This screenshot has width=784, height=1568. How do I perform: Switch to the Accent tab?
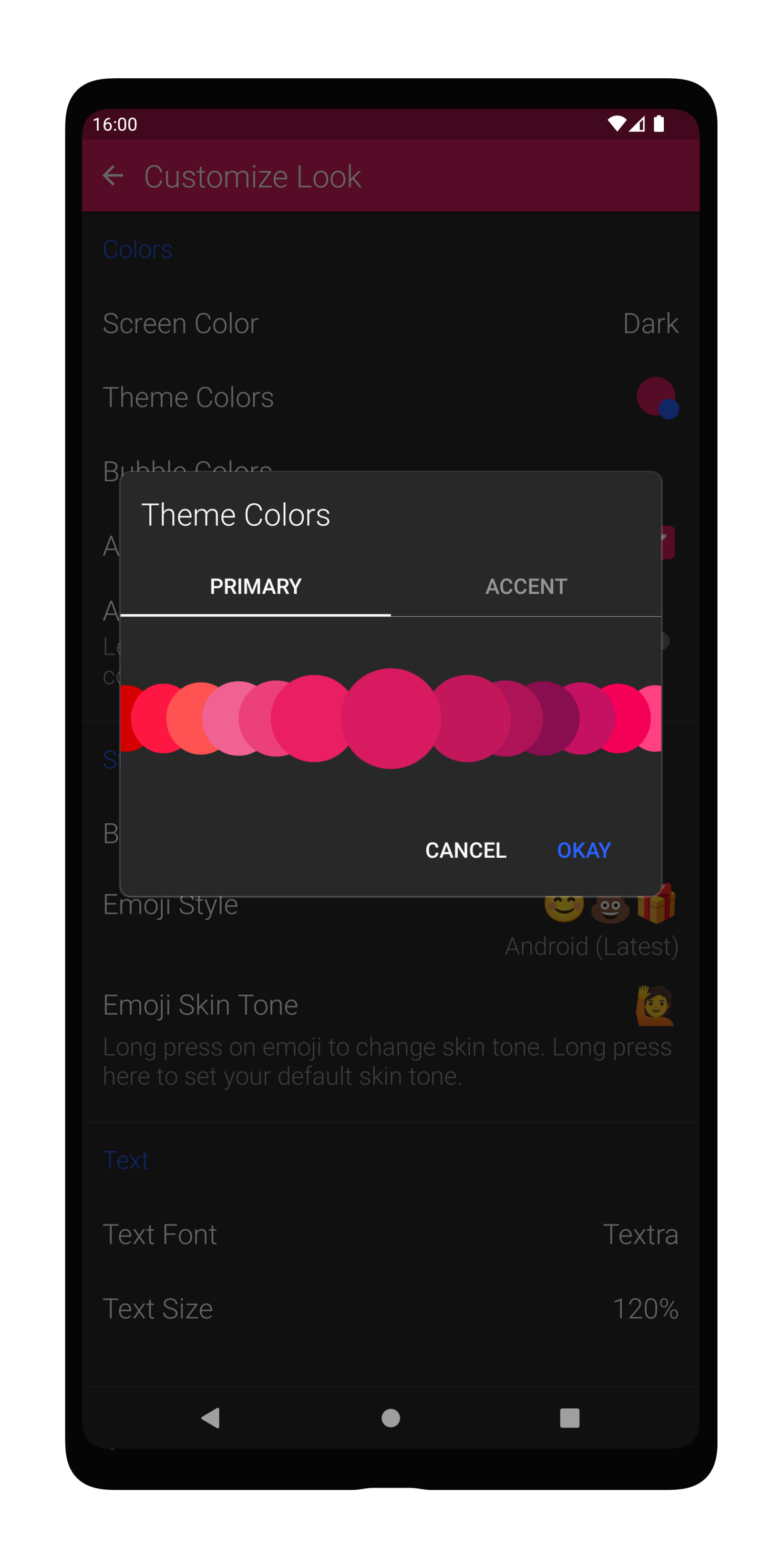[x=526, y=586]
